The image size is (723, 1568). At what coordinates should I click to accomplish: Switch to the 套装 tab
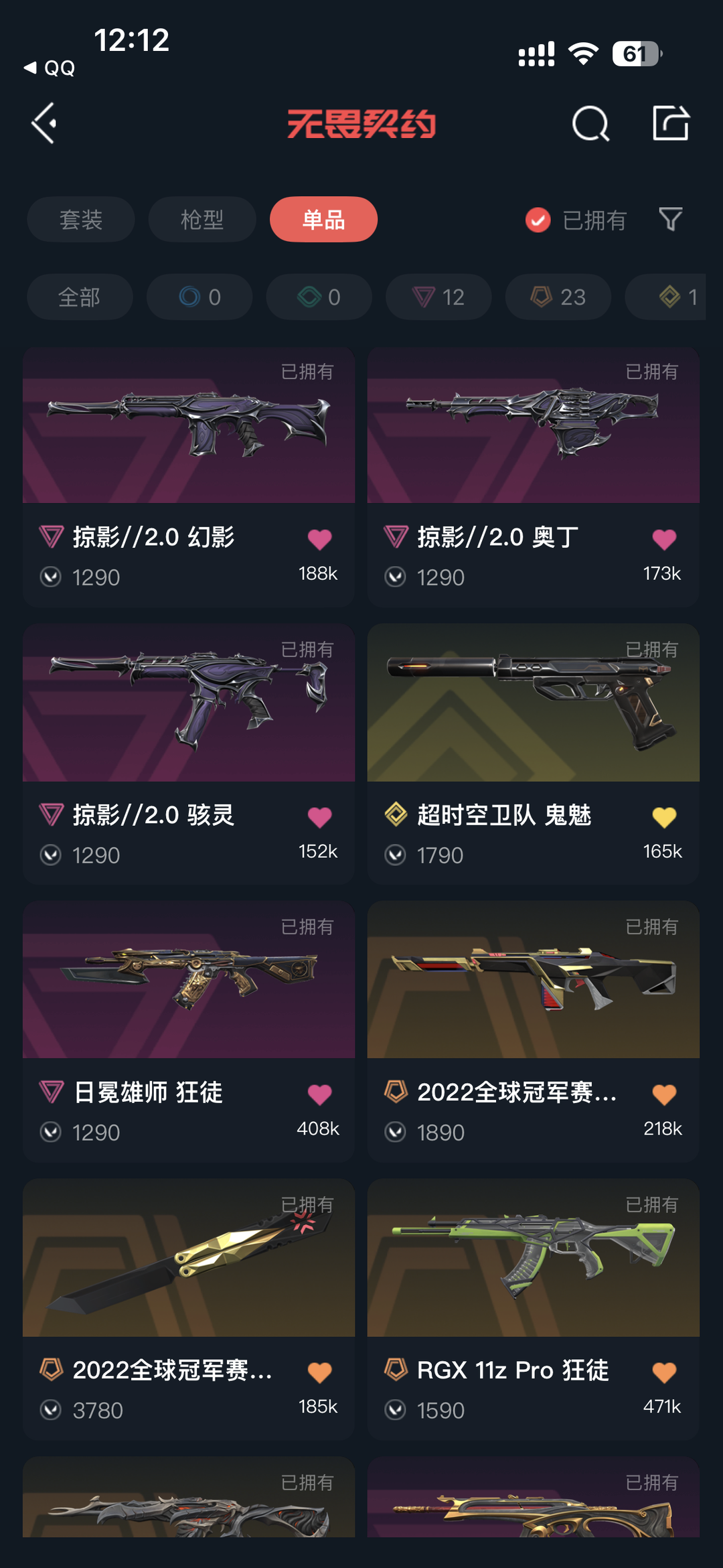[x=81, y=219]
